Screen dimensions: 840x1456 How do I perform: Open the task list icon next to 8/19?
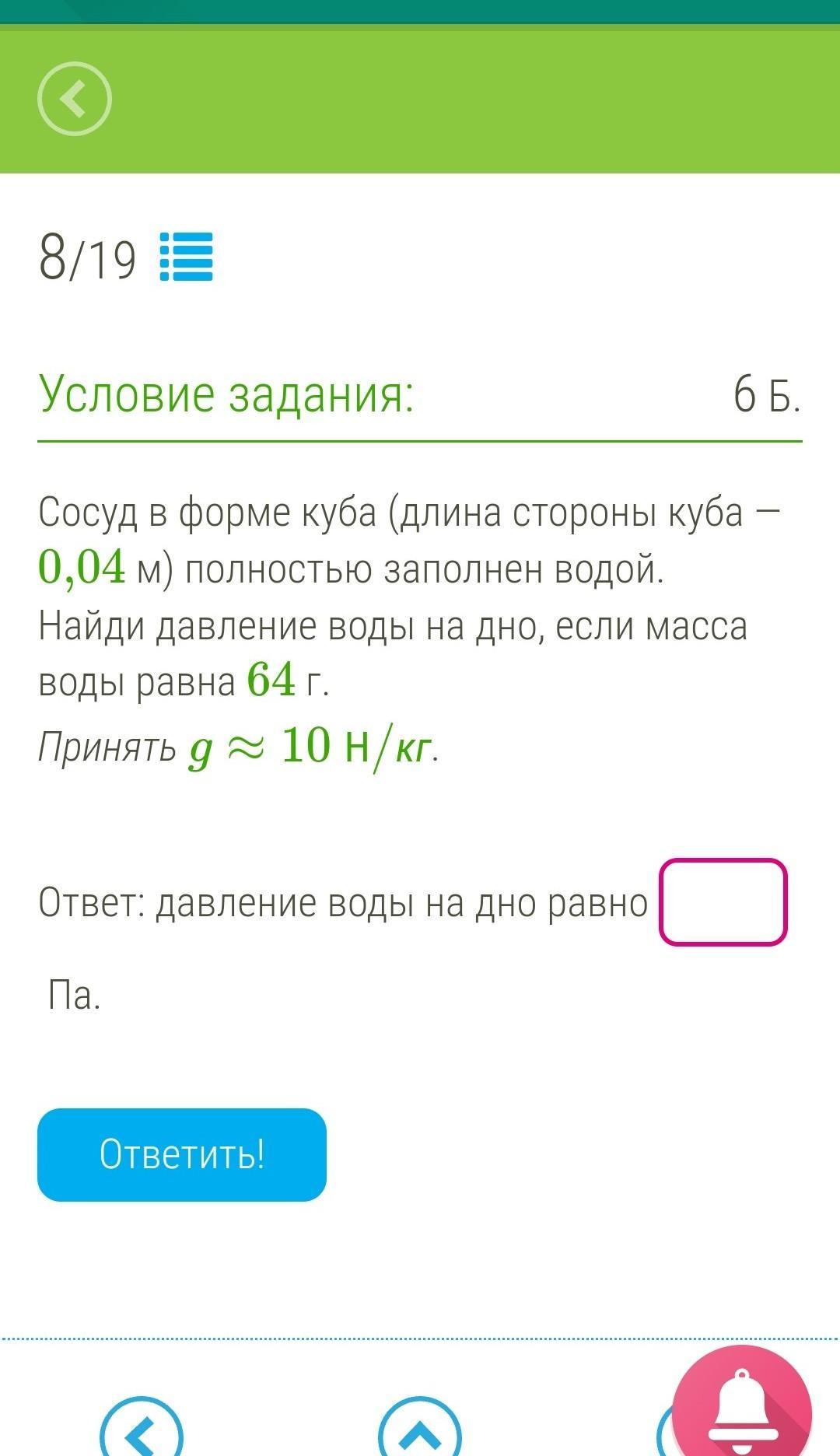click(186, 257)
